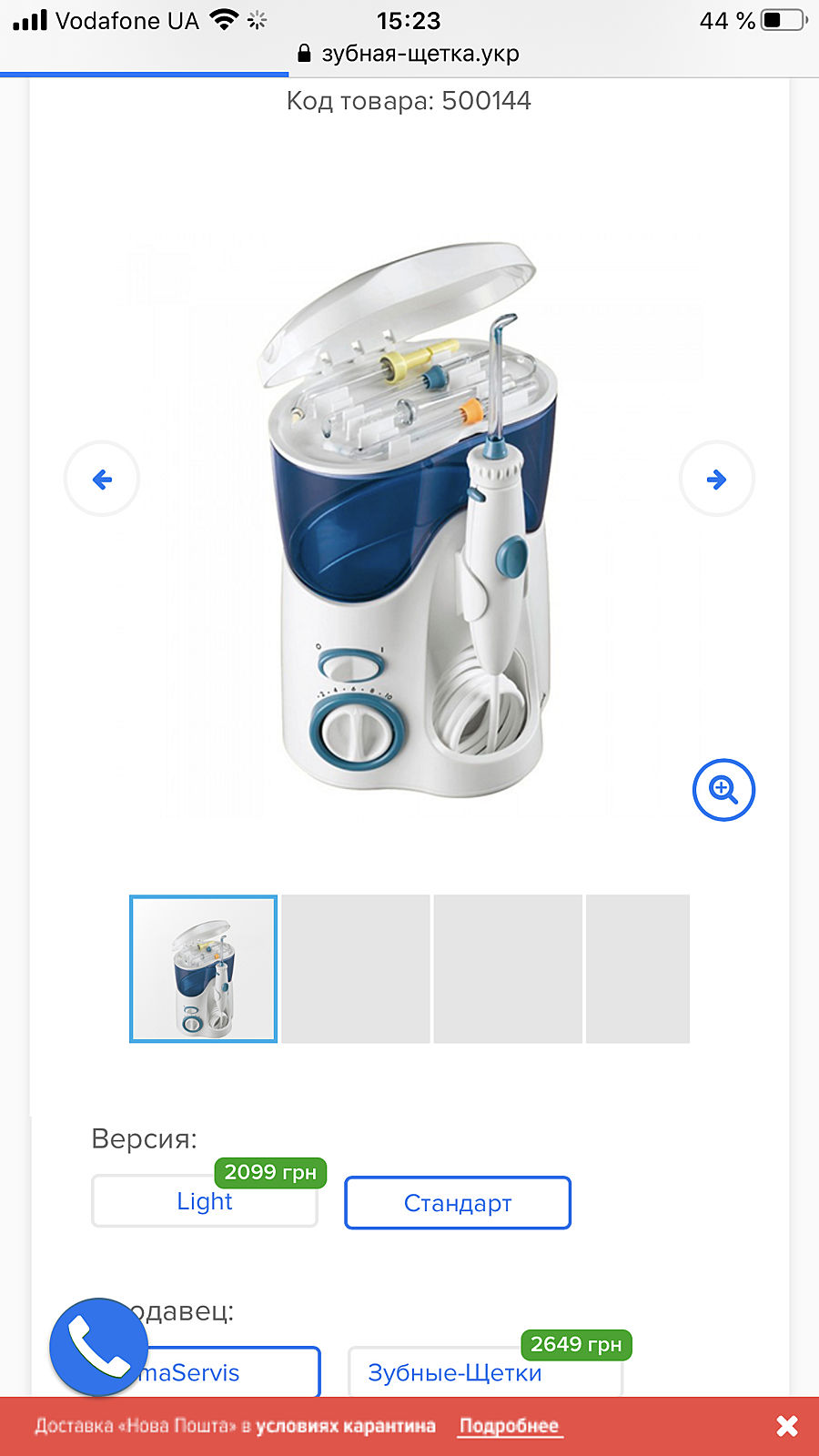819x1456 pixels.
Task: Open Подробнее about quarantine delivery
Action: (x=509, y=1426)
